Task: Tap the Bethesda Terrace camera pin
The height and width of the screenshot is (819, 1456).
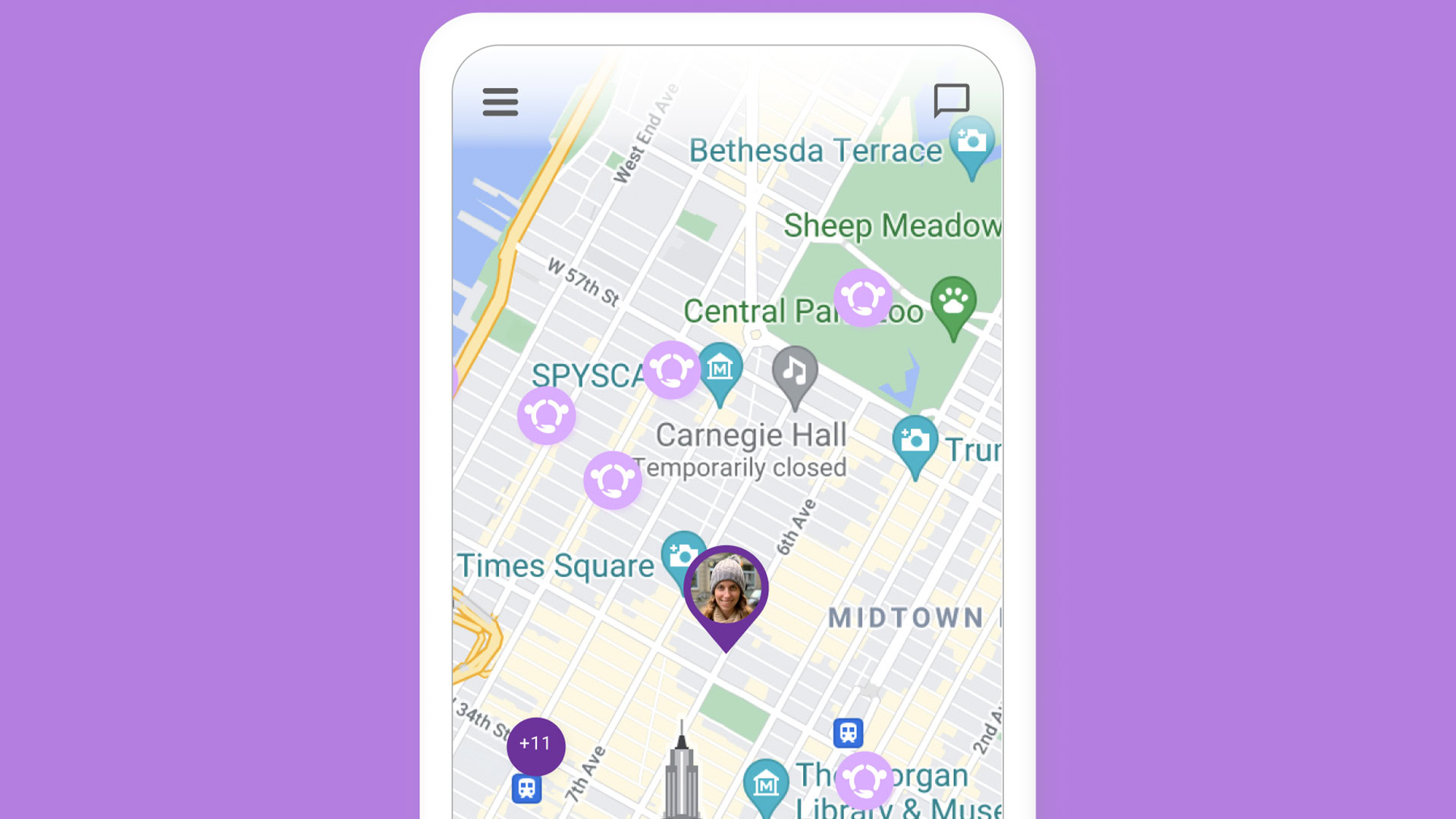Action: 972,143
